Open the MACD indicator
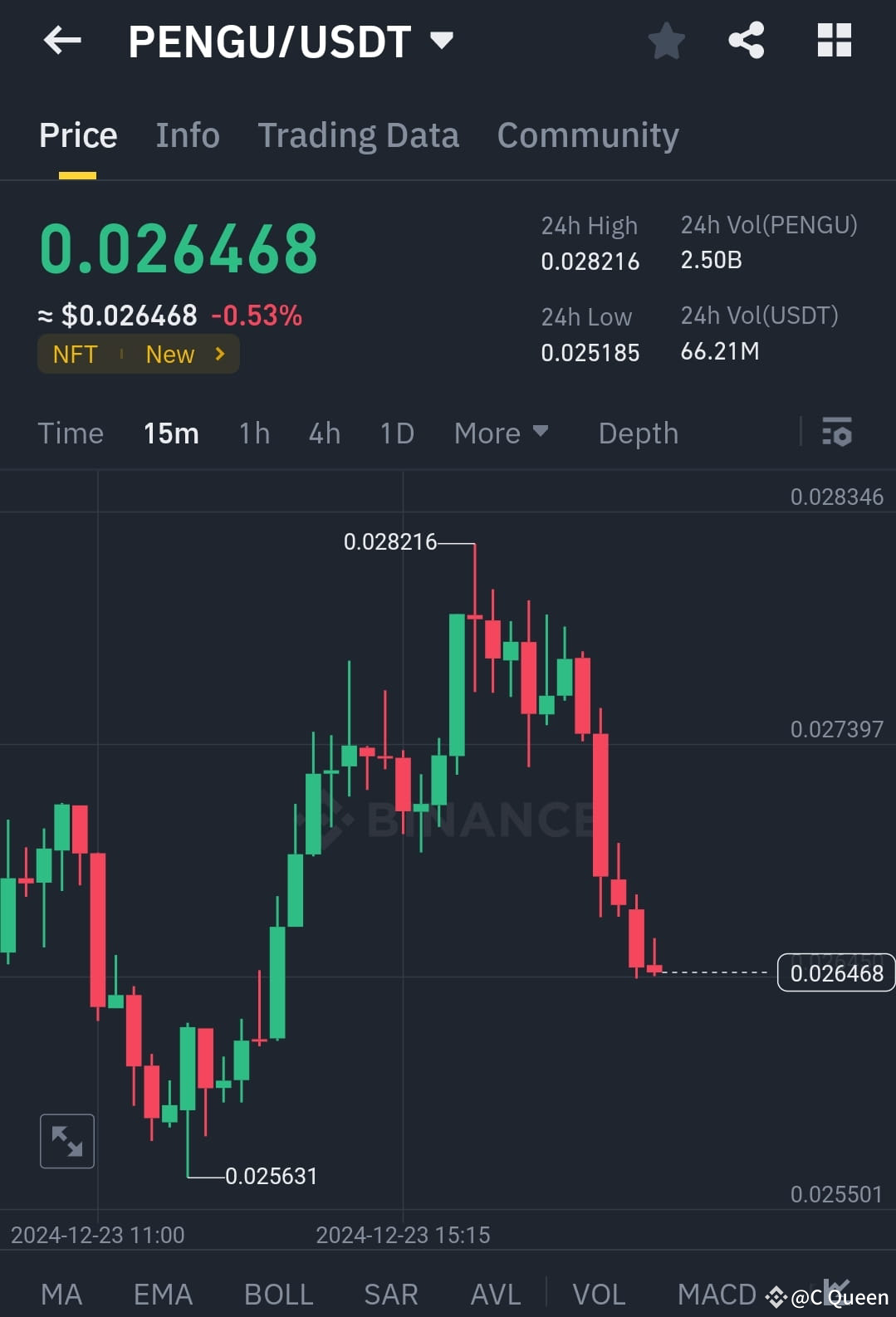Viewport: 896px width, 1317px height. pyautogui.click(x=716, y=1294)
